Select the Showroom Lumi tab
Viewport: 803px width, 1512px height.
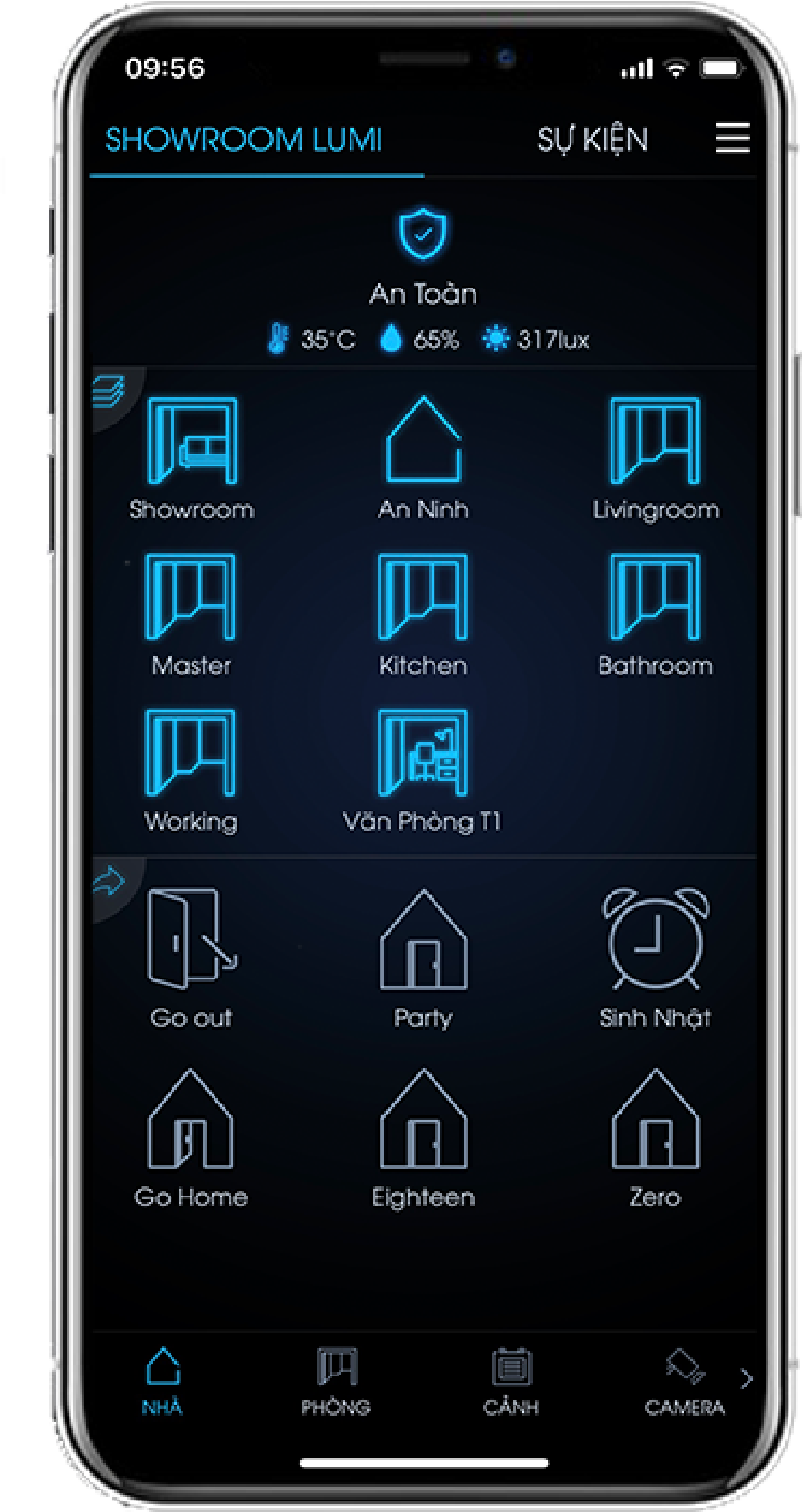point(244,140)
